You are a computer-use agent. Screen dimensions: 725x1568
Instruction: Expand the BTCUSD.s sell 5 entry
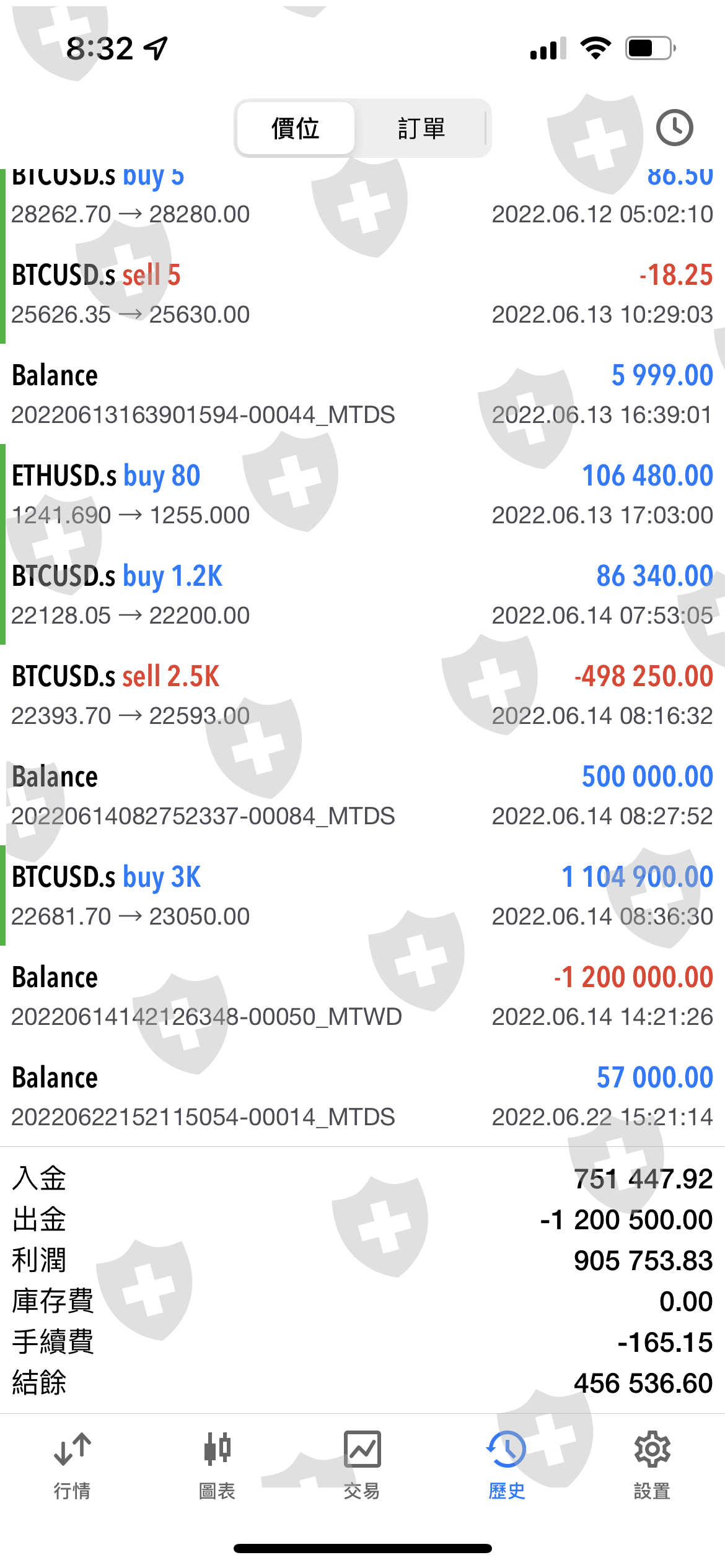coord(362,294)
